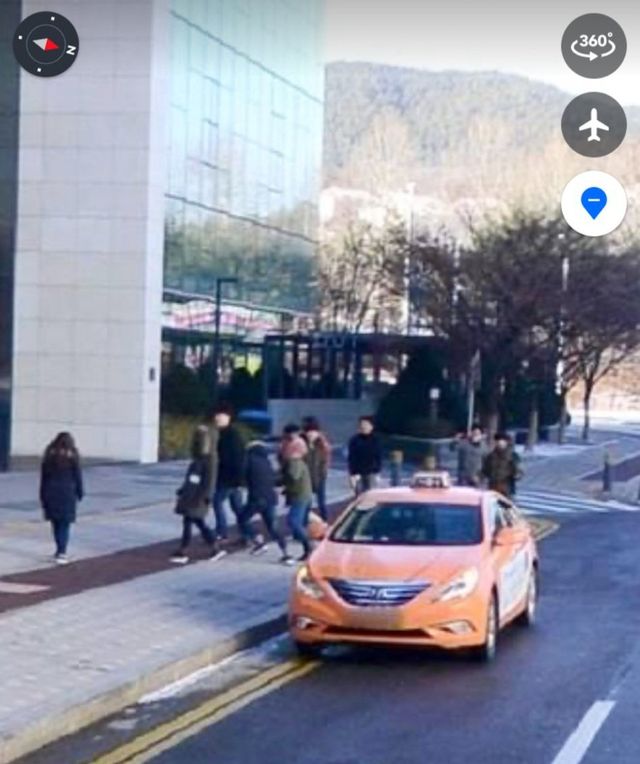Show the location pin on map

594,203
